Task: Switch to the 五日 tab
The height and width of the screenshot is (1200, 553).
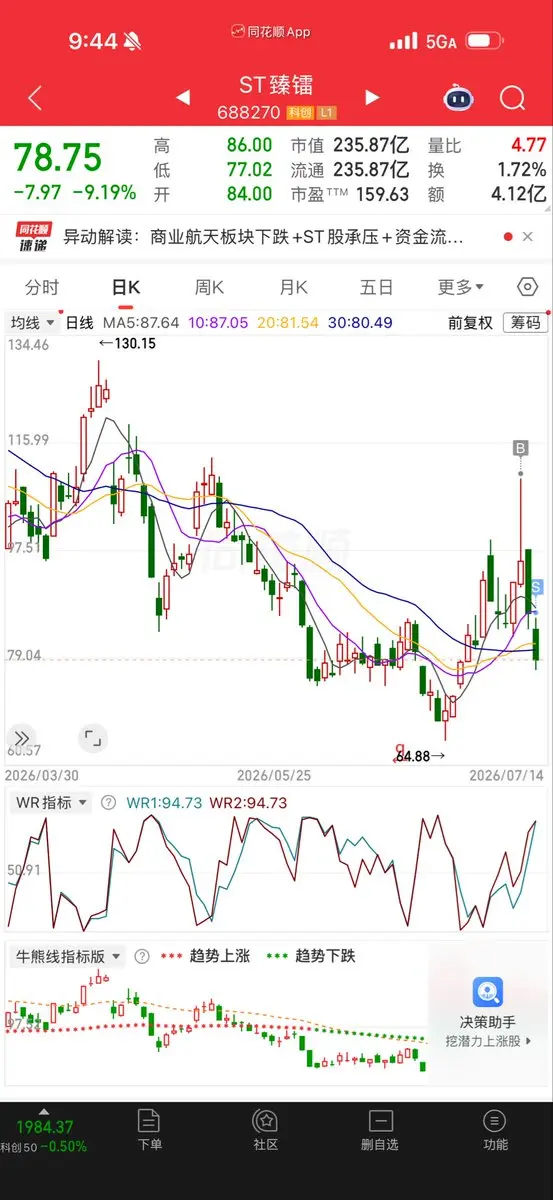Action: click(x=376, y=288)
